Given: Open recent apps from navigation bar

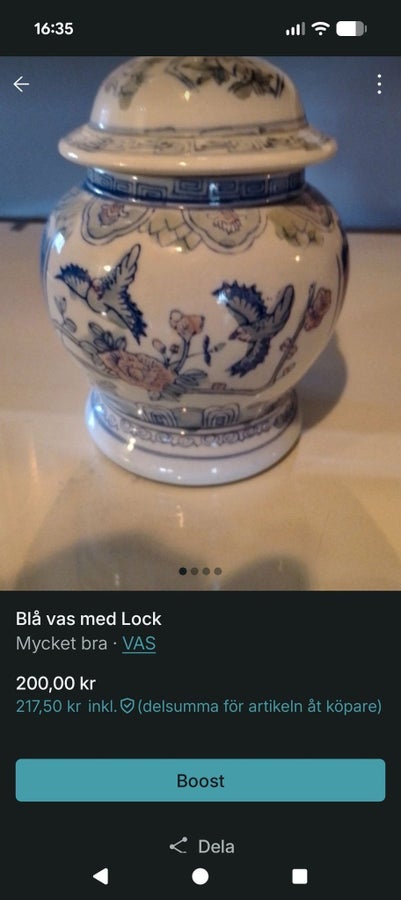Looking at the screenshot, I should [x=299, y=876].
